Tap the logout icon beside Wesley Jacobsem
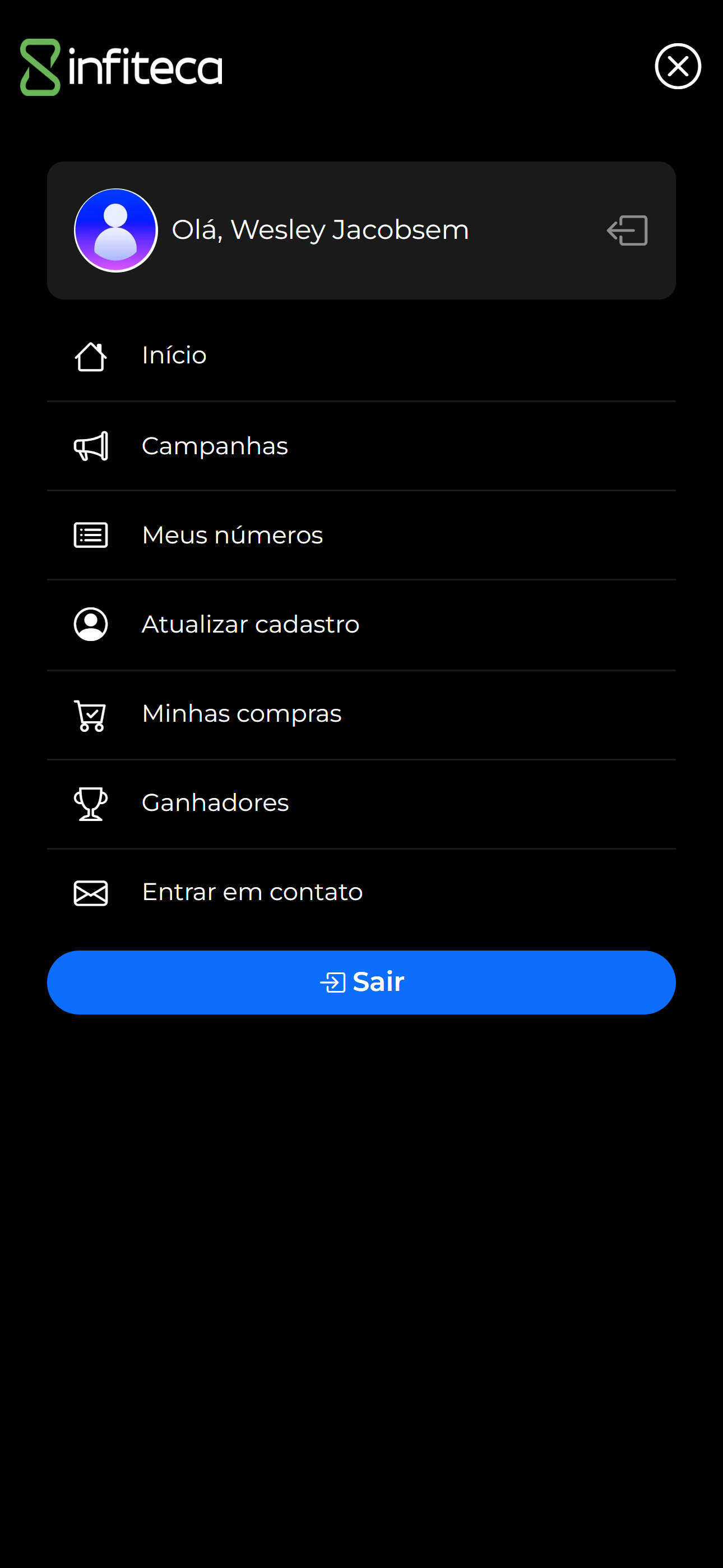Viewport: 723px width, 1568px height. 628,230
